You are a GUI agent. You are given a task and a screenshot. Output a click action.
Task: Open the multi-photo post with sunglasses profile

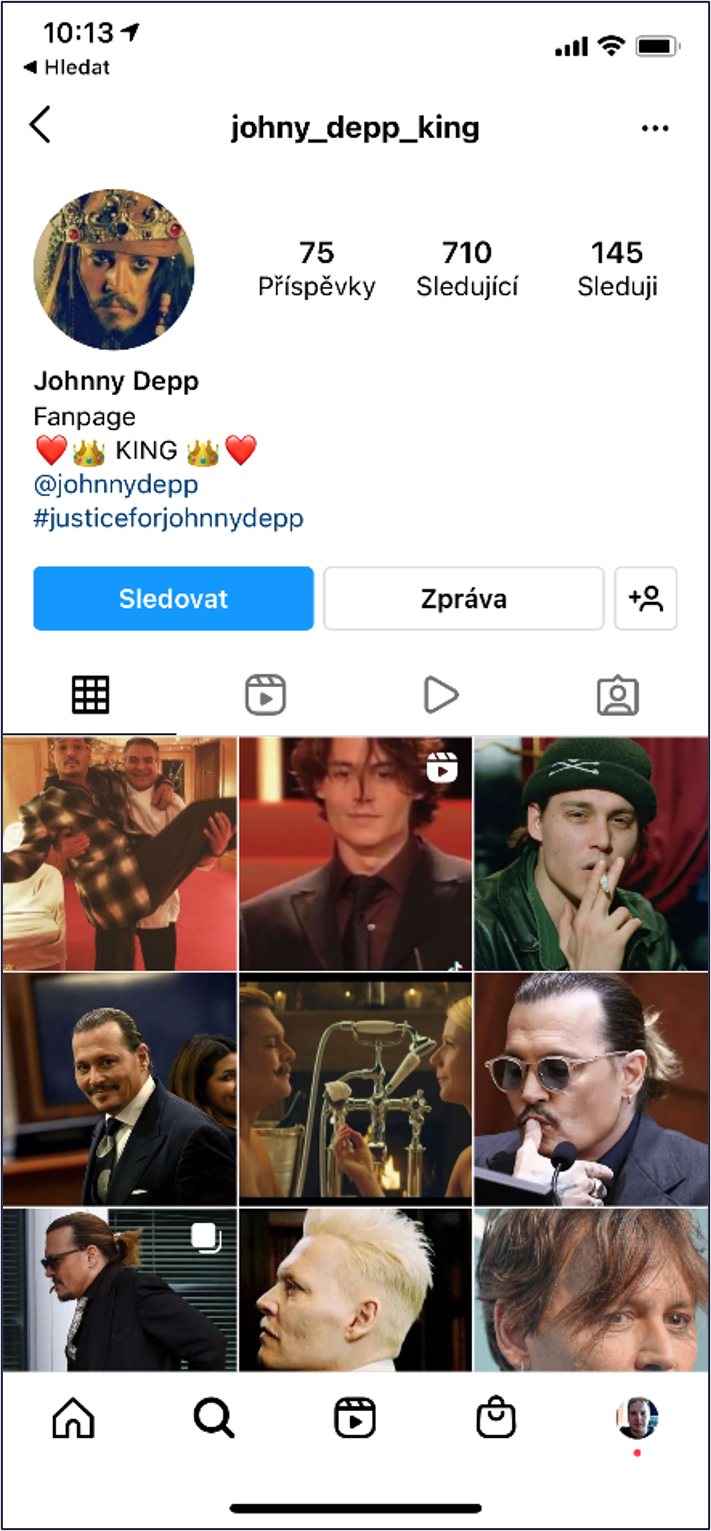pyautogui.click(x=120, y=1290)
